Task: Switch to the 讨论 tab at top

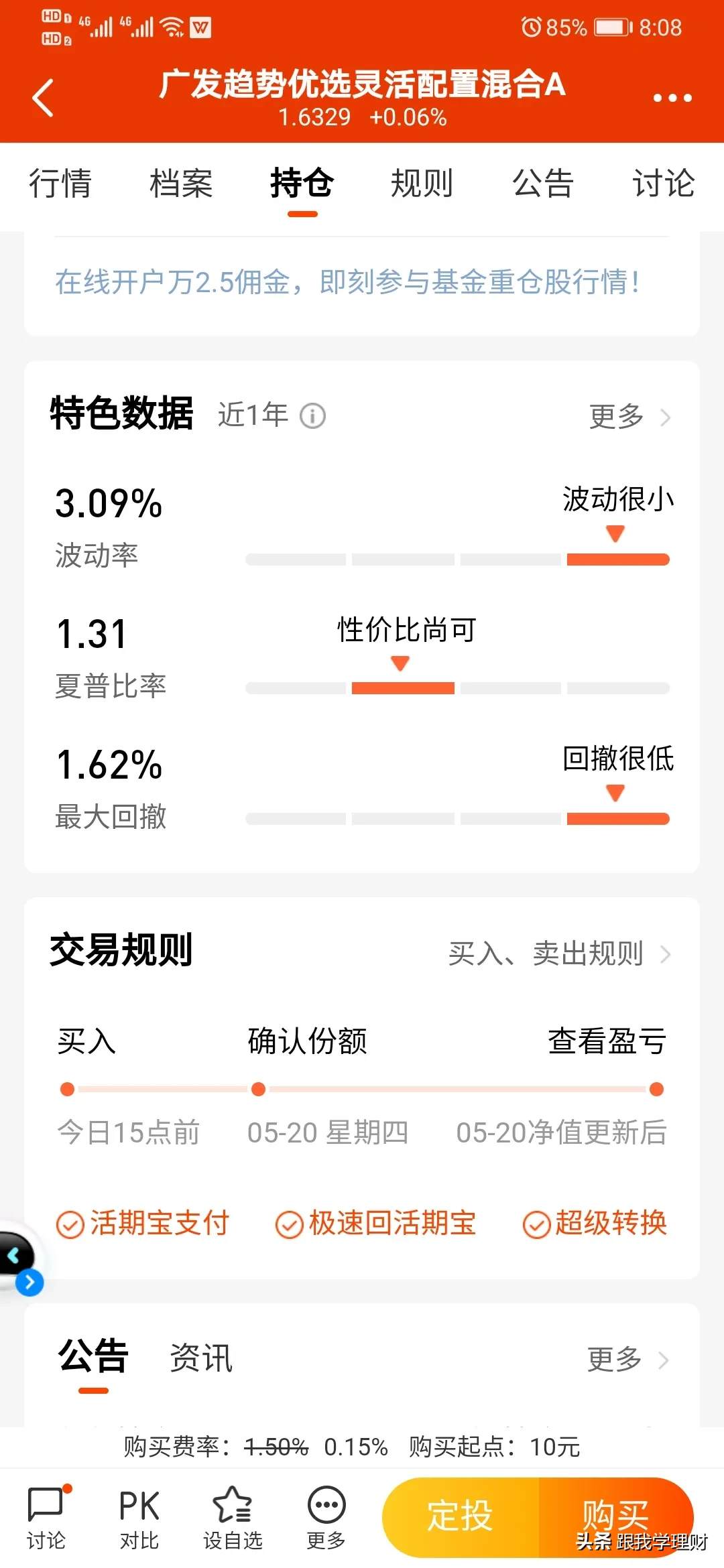Action: pos(663,184)
